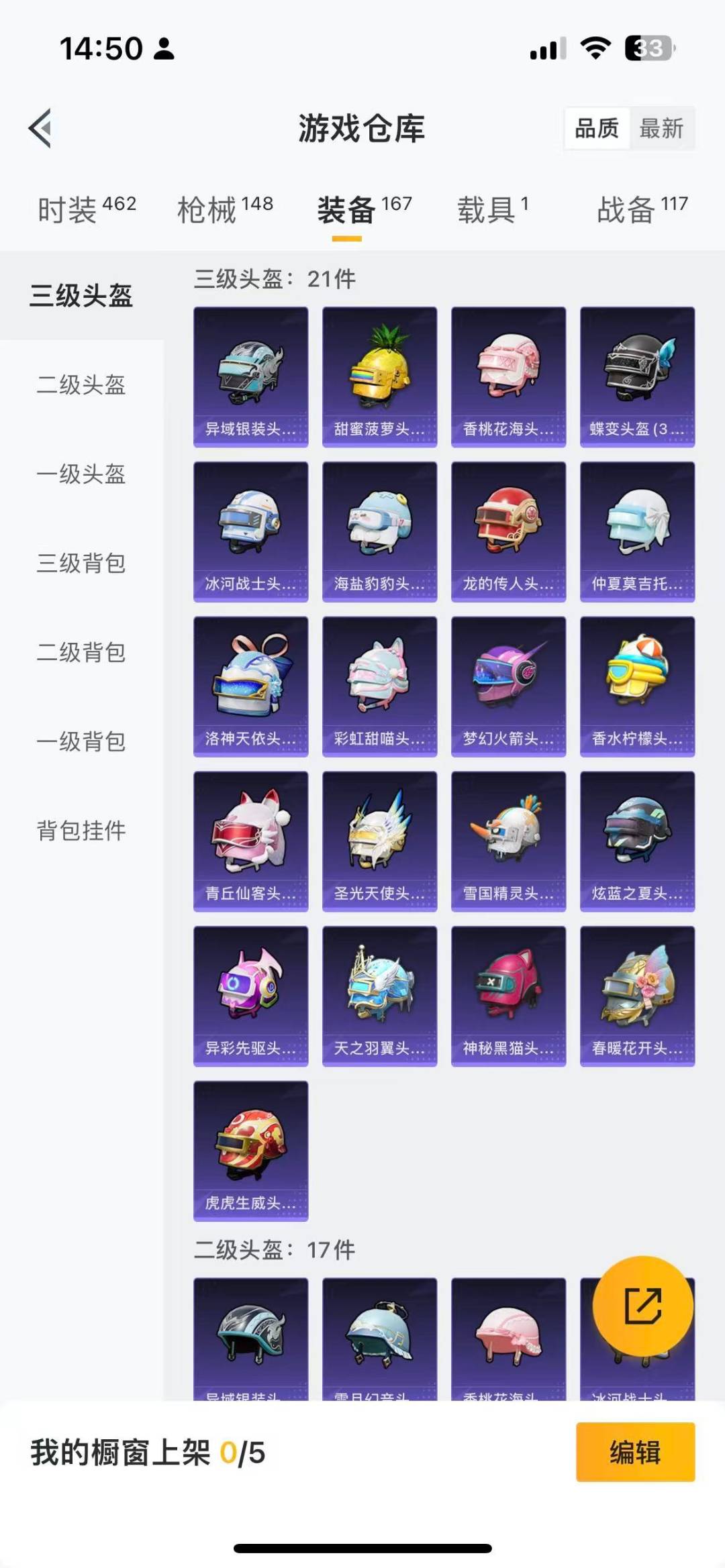View the 背包挂件 category

81,831
